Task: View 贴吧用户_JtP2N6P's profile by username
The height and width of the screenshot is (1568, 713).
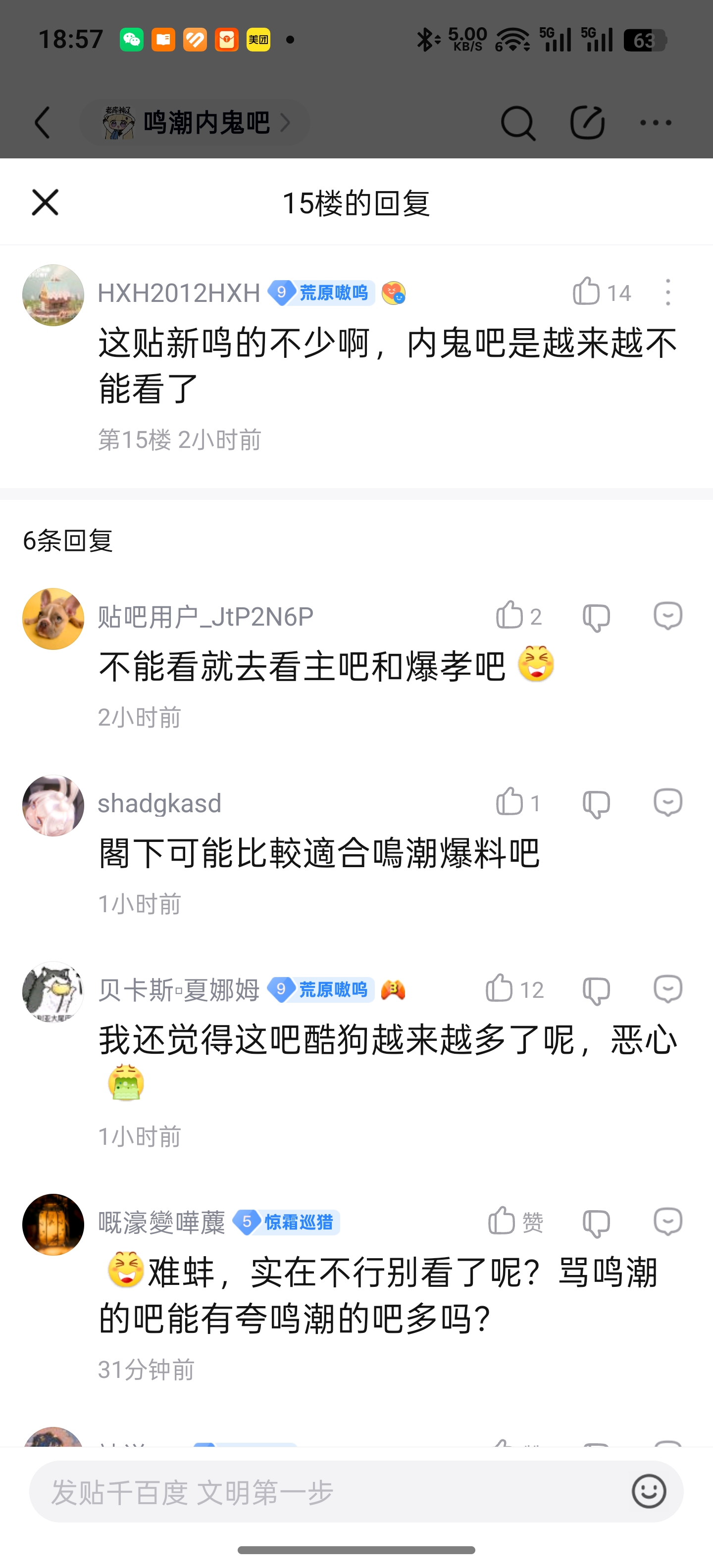Action: click(206, 617)
